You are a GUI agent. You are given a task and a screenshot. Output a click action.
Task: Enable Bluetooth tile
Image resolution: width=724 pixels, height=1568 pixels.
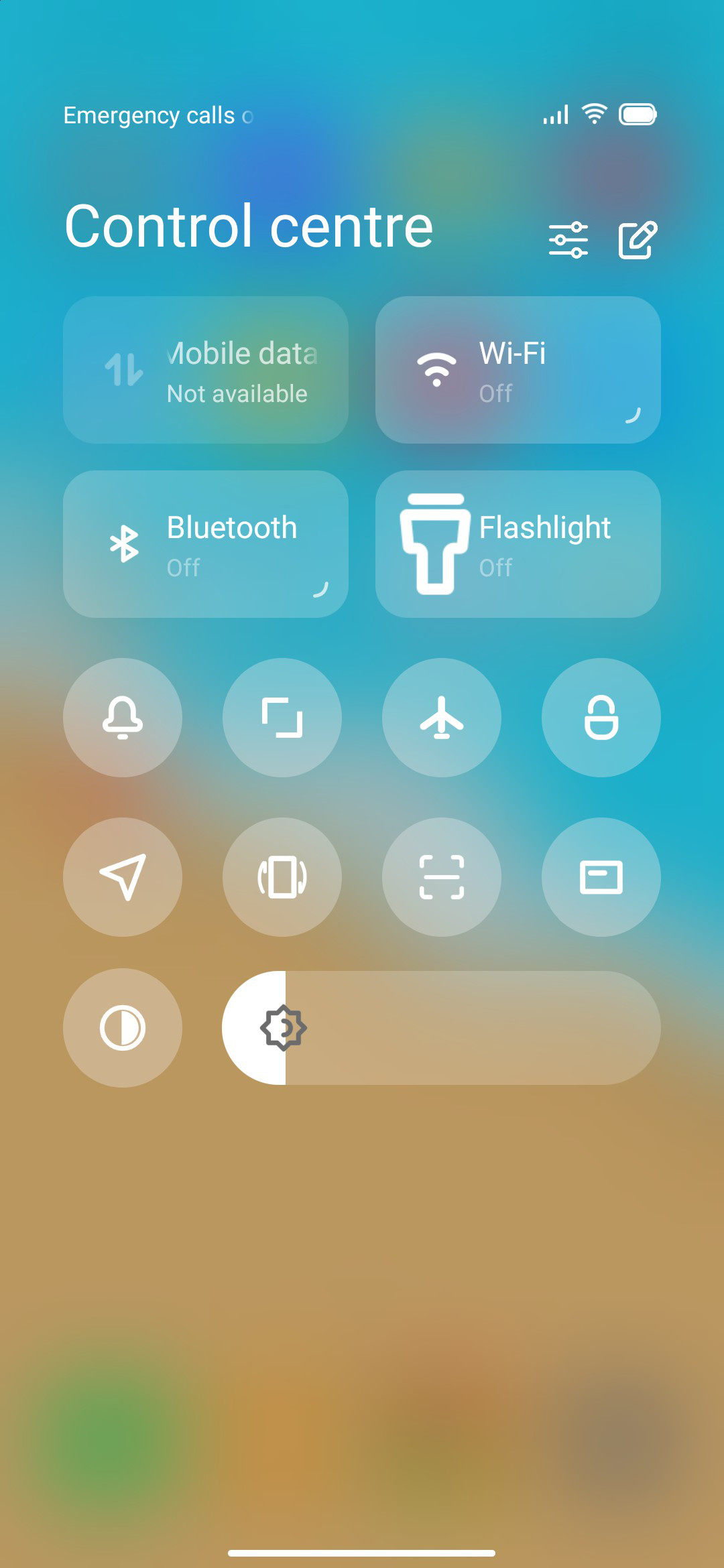pyautogui.click(x=206, y=544)
